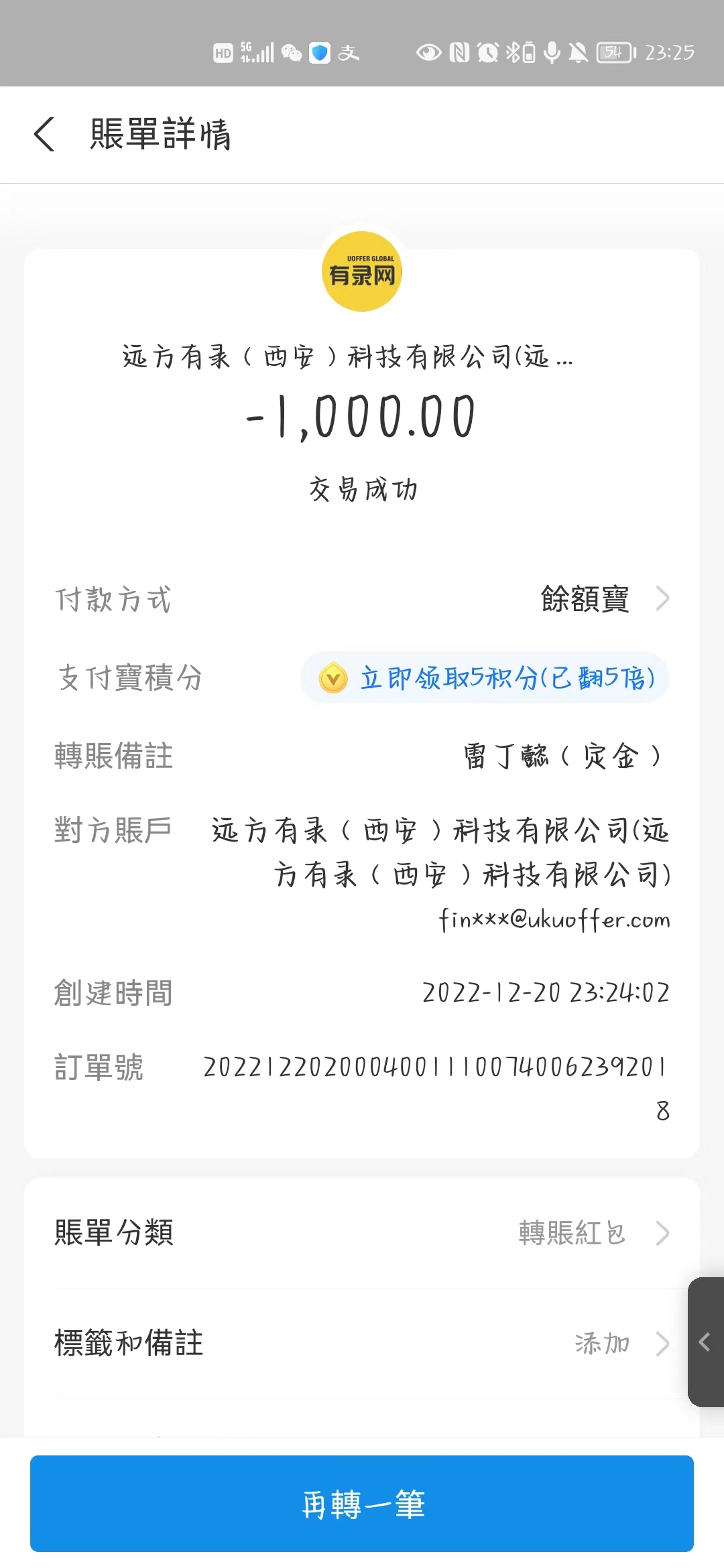
Task: Claim the 5 Alipay points offer
Action: 485,678
